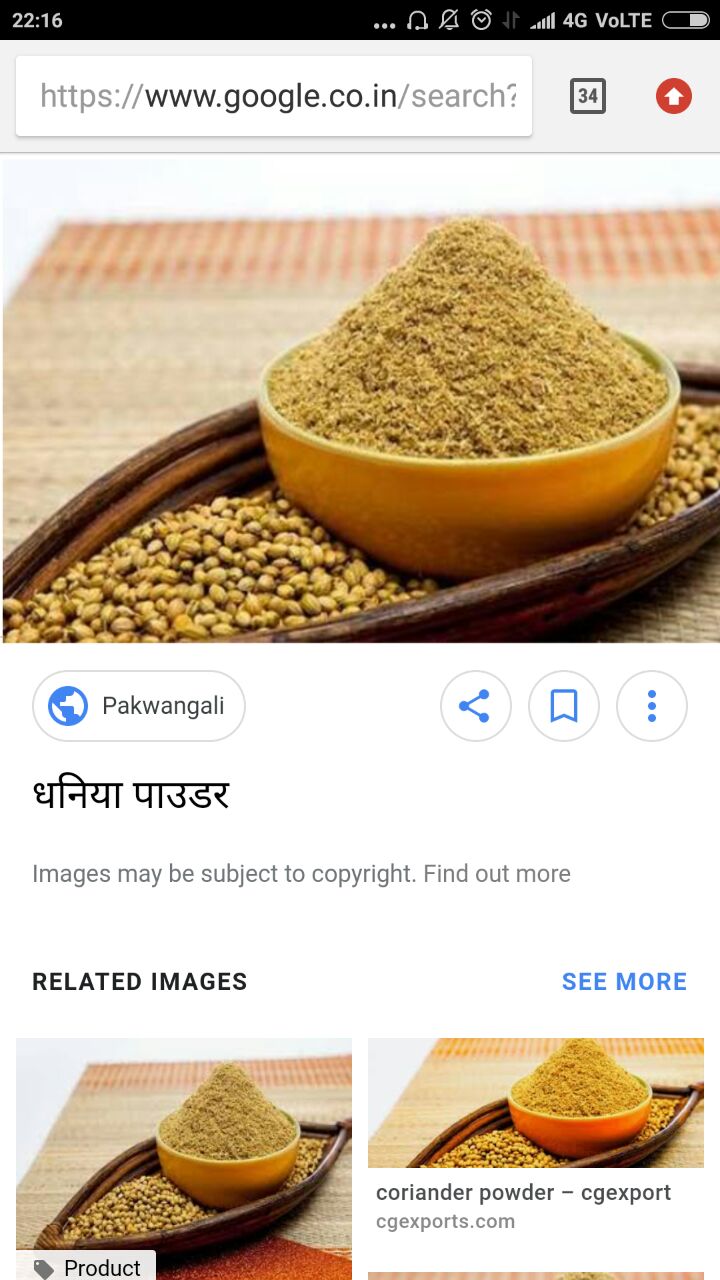Visit the Pakwangali source site
Image resolution: width=720 pixels, height=1280 pixels.
(x=139, y=706)
